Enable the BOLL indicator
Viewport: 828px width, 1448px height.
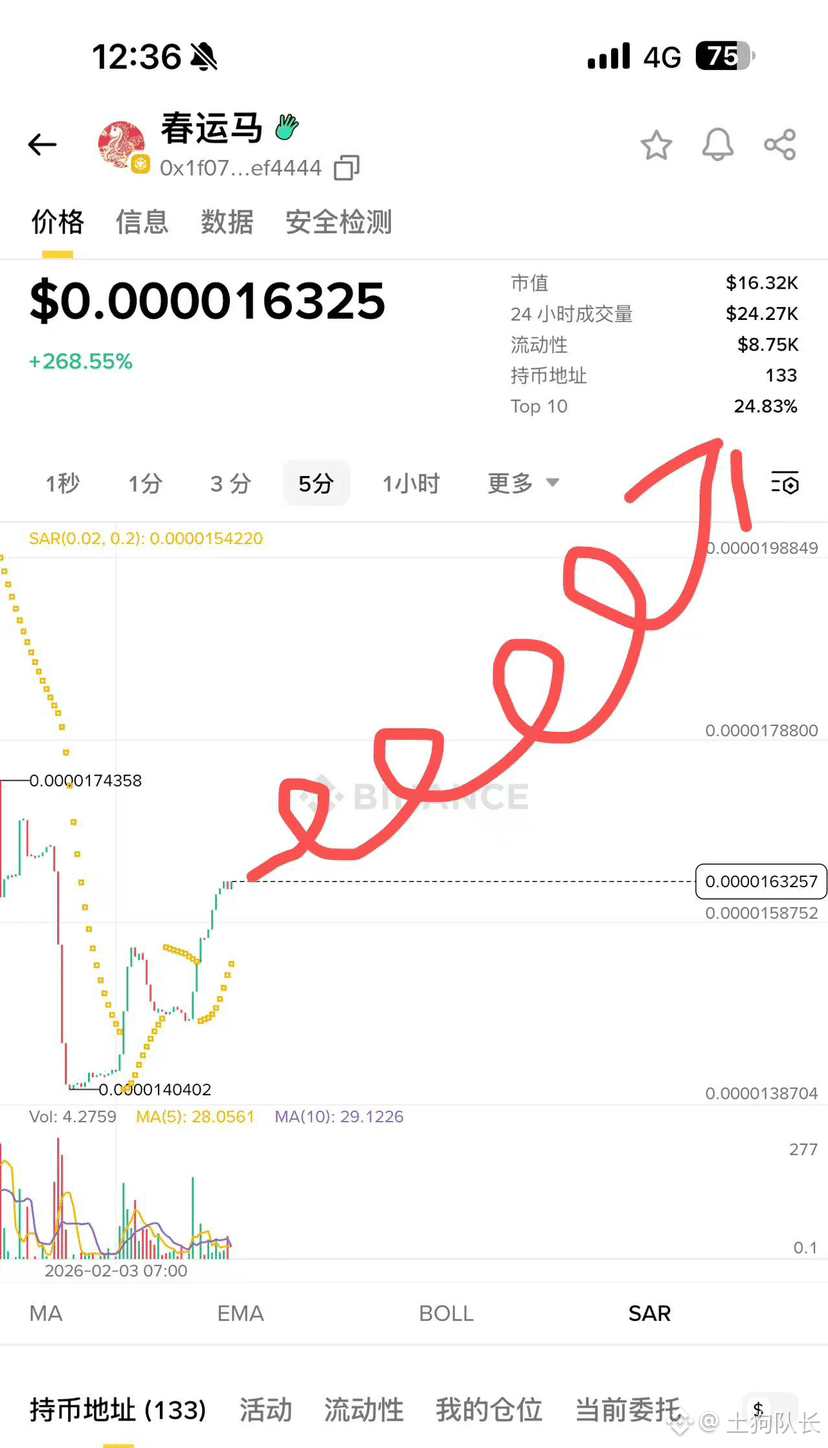(x=446, y=1313)
